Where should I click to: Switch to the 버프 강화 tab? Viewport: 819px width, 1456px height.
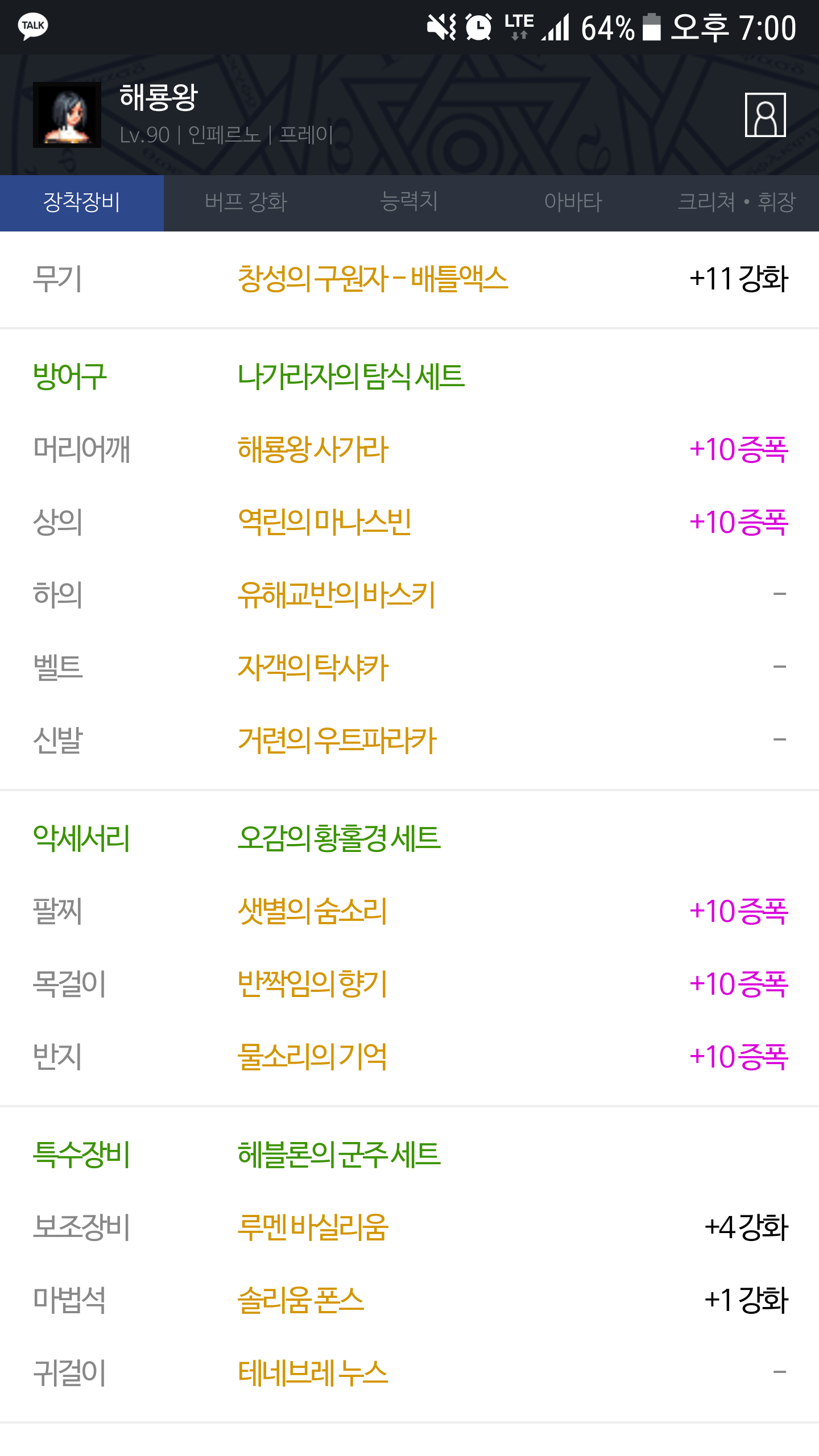point(246,202)
